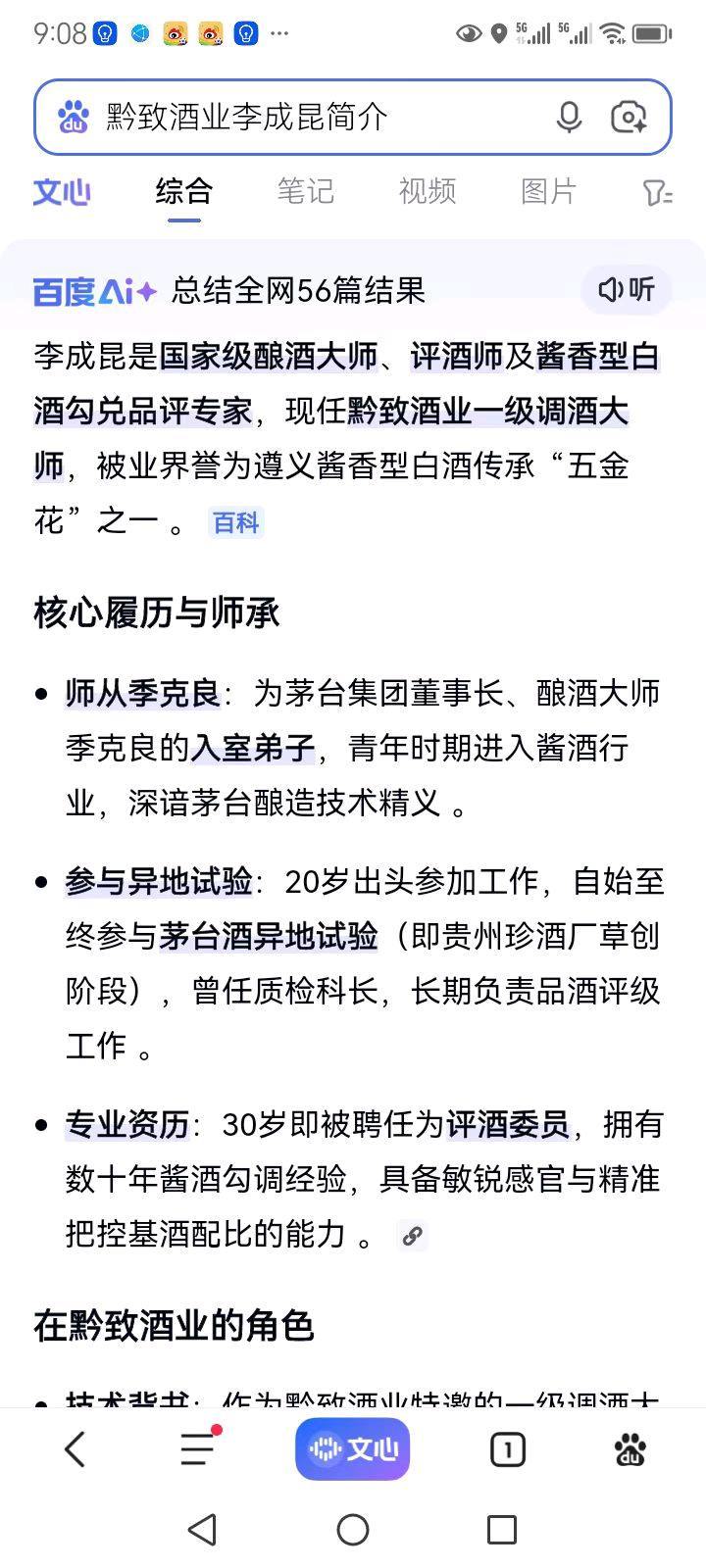Open the bottom menu with red dot
This screenshot has width=706, height=1568.
pos(199,1447)
